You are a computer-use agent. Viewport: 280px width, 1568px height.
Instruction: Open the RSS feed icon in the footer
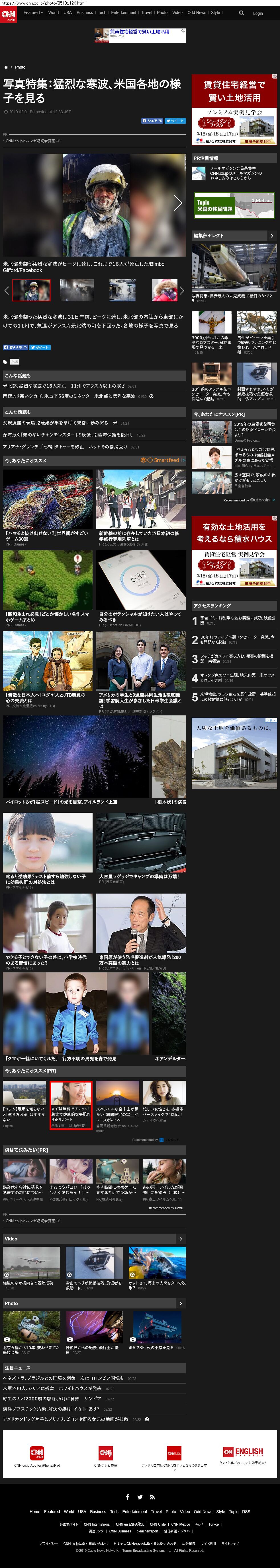[152, 1497]
